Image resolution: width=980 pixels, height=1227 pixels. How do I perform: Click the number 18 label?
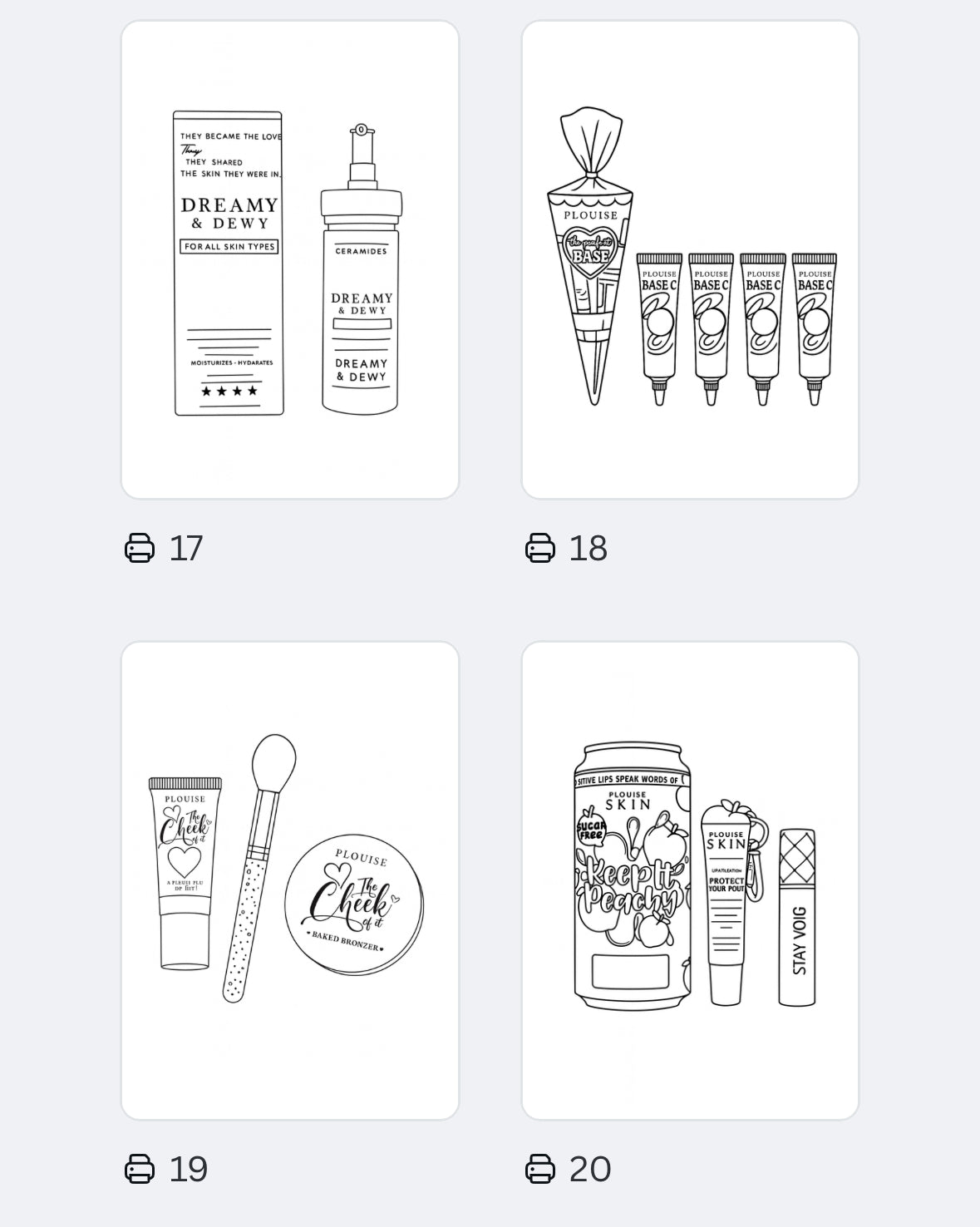point(588,549)
